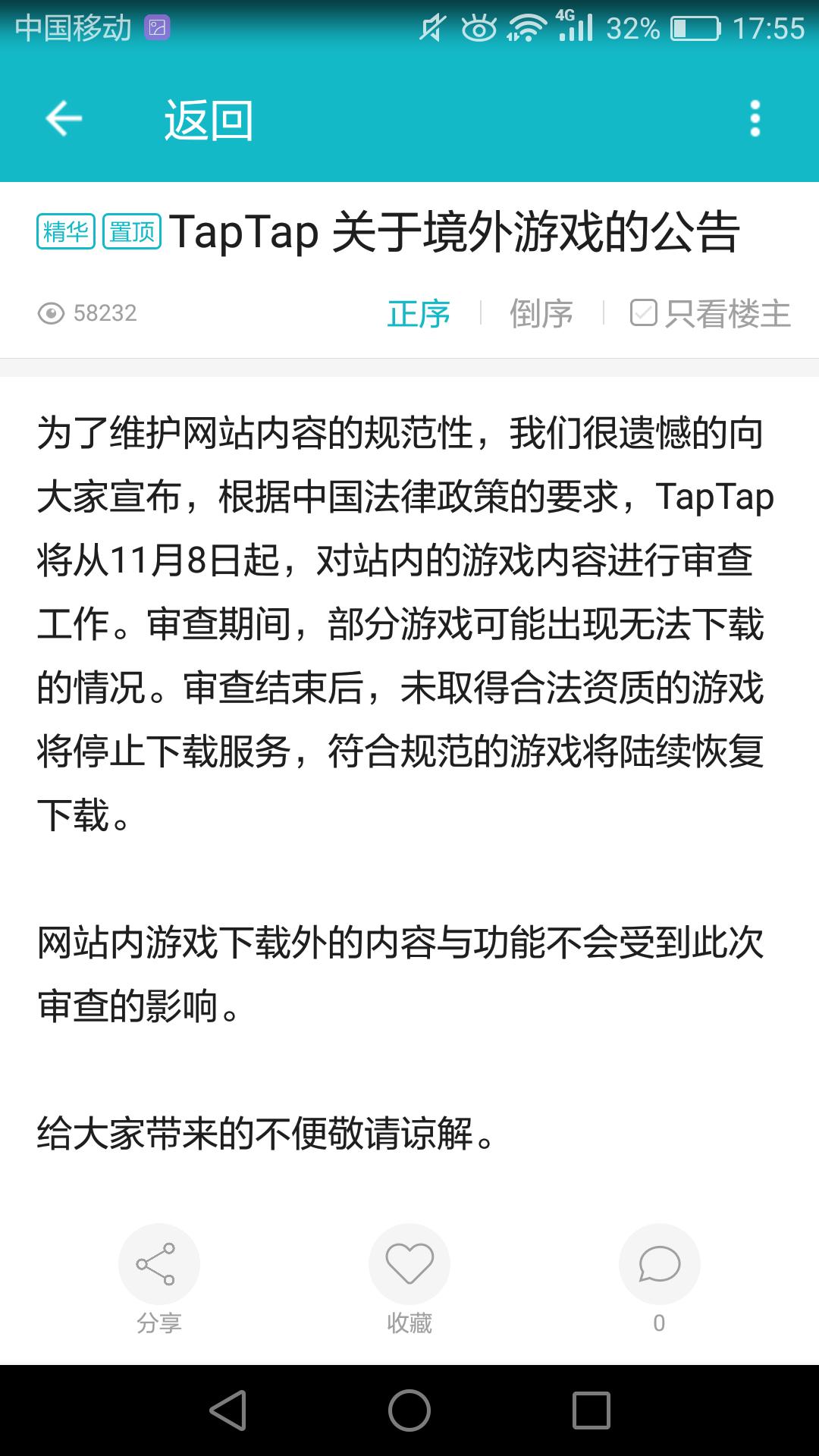Image resolution: width=819 pixels, height=1456 pixels.
Task: Open recent apps from navigation bar
Action: (x=591, y=1410)
